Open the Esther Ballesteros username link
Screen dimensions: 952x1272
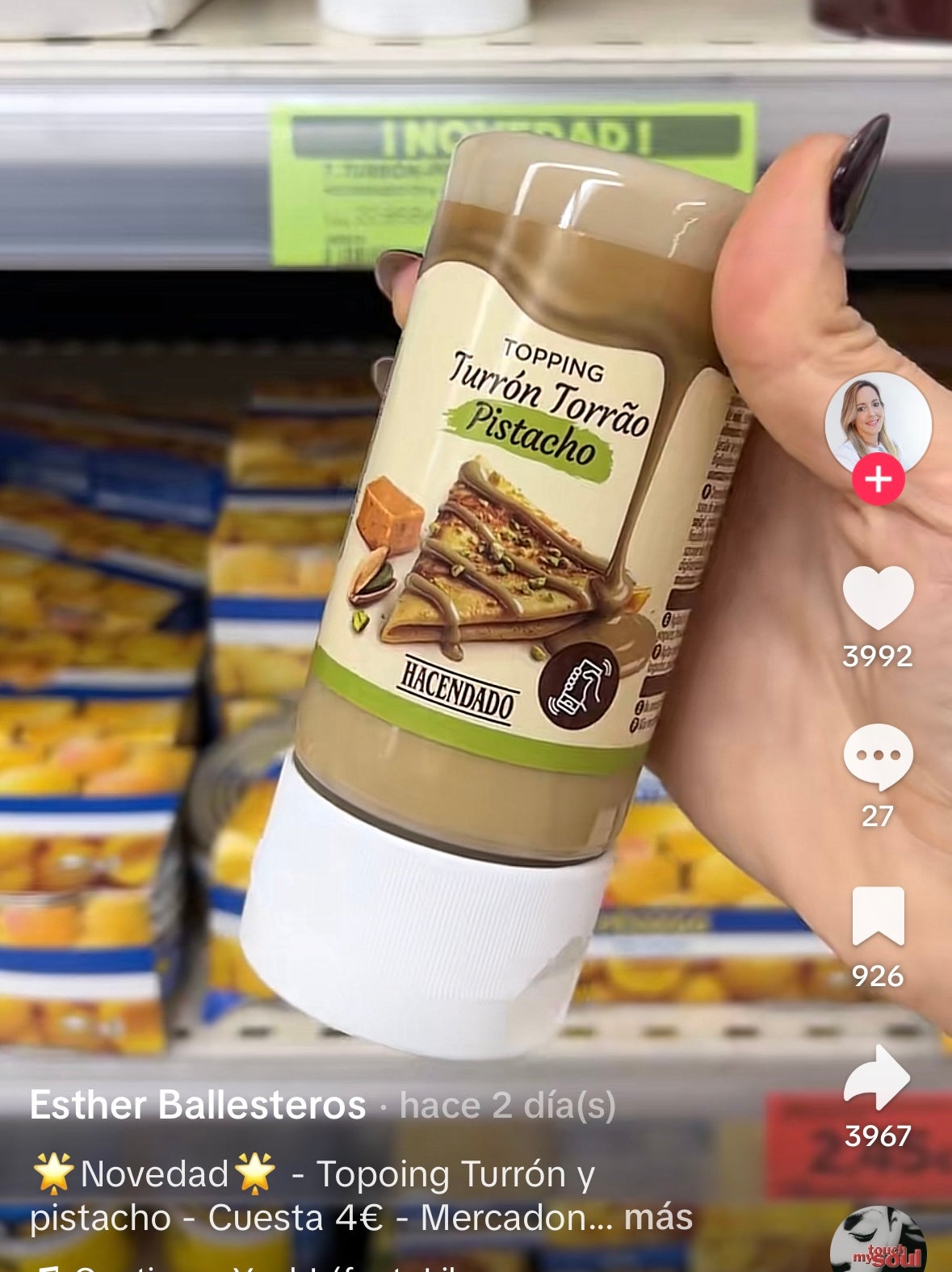(x=198, y=1105)
